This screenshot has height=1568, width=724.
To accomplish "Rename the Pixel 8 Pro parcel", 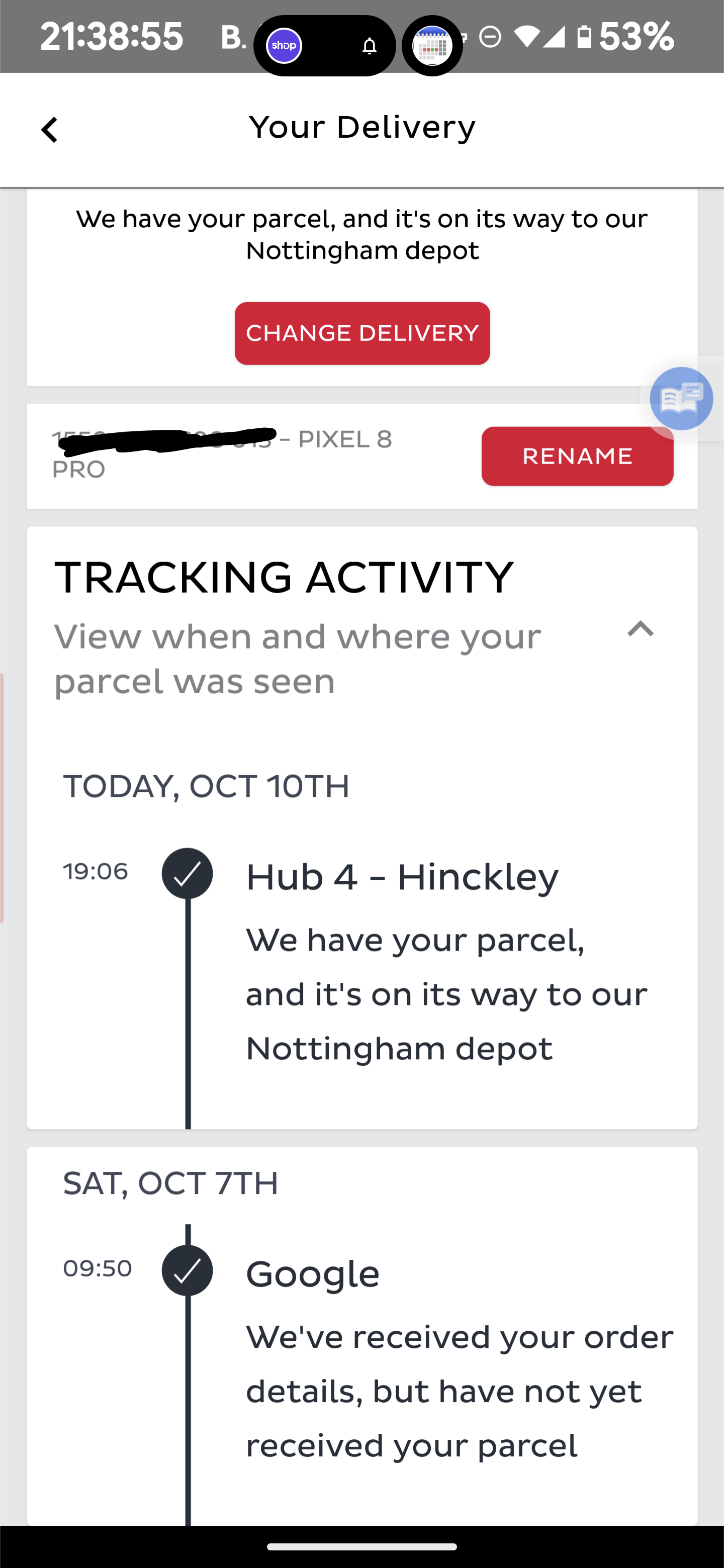I will [577, 456].
